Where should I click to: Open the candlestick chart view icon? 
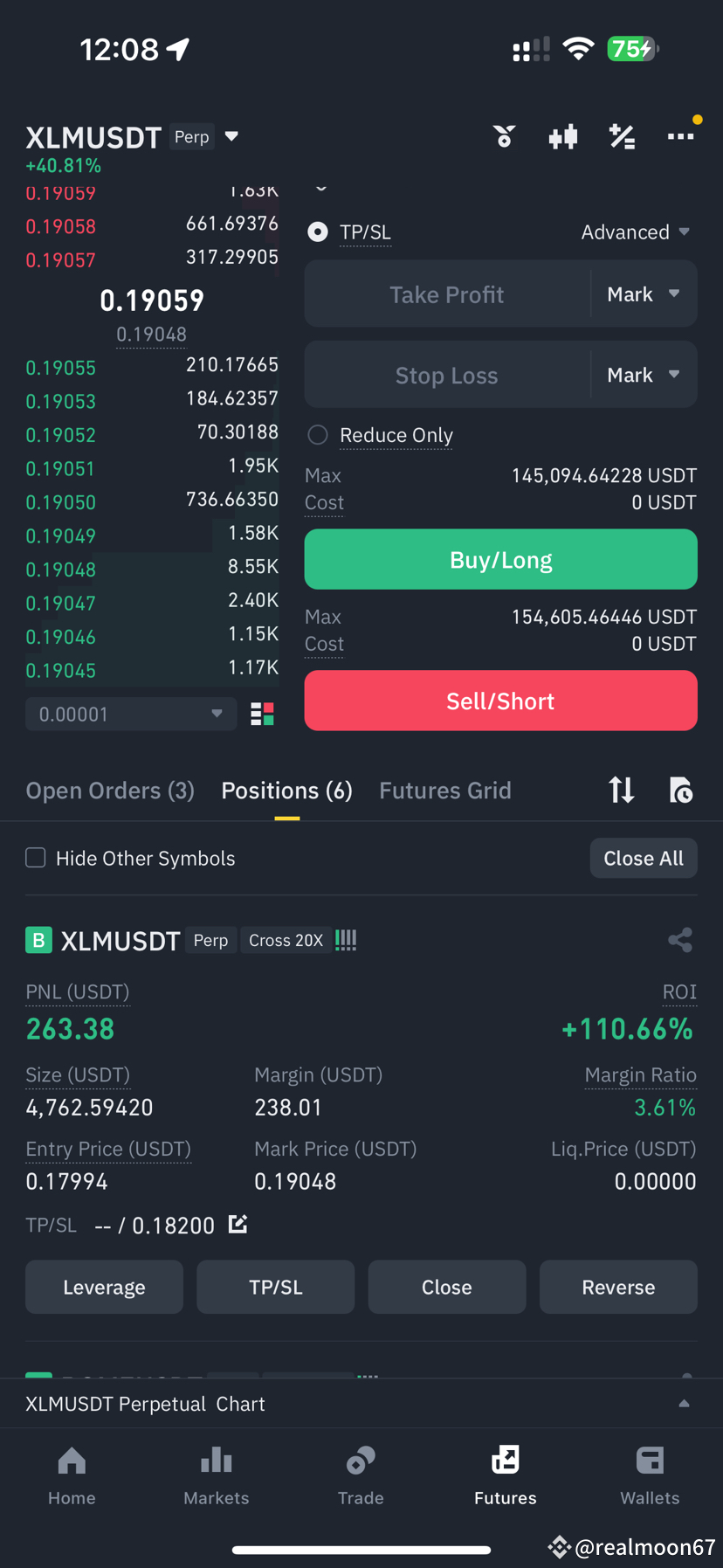(x=562, y=136)
